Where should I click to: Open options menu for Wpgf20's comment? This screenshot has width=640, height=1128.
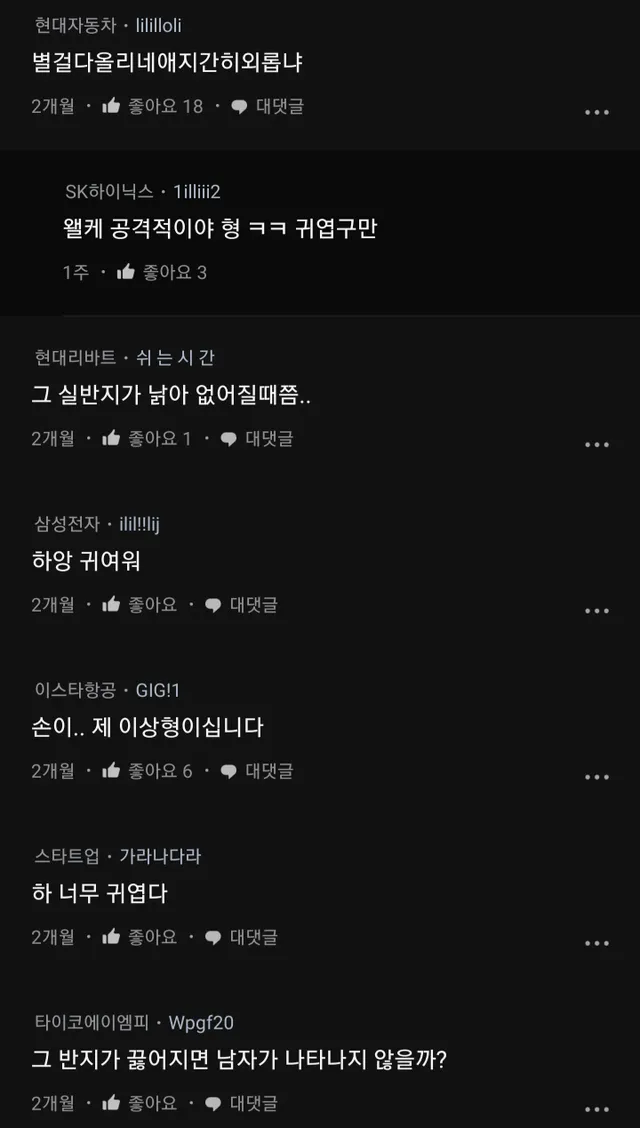click(x=596, y=1109)
